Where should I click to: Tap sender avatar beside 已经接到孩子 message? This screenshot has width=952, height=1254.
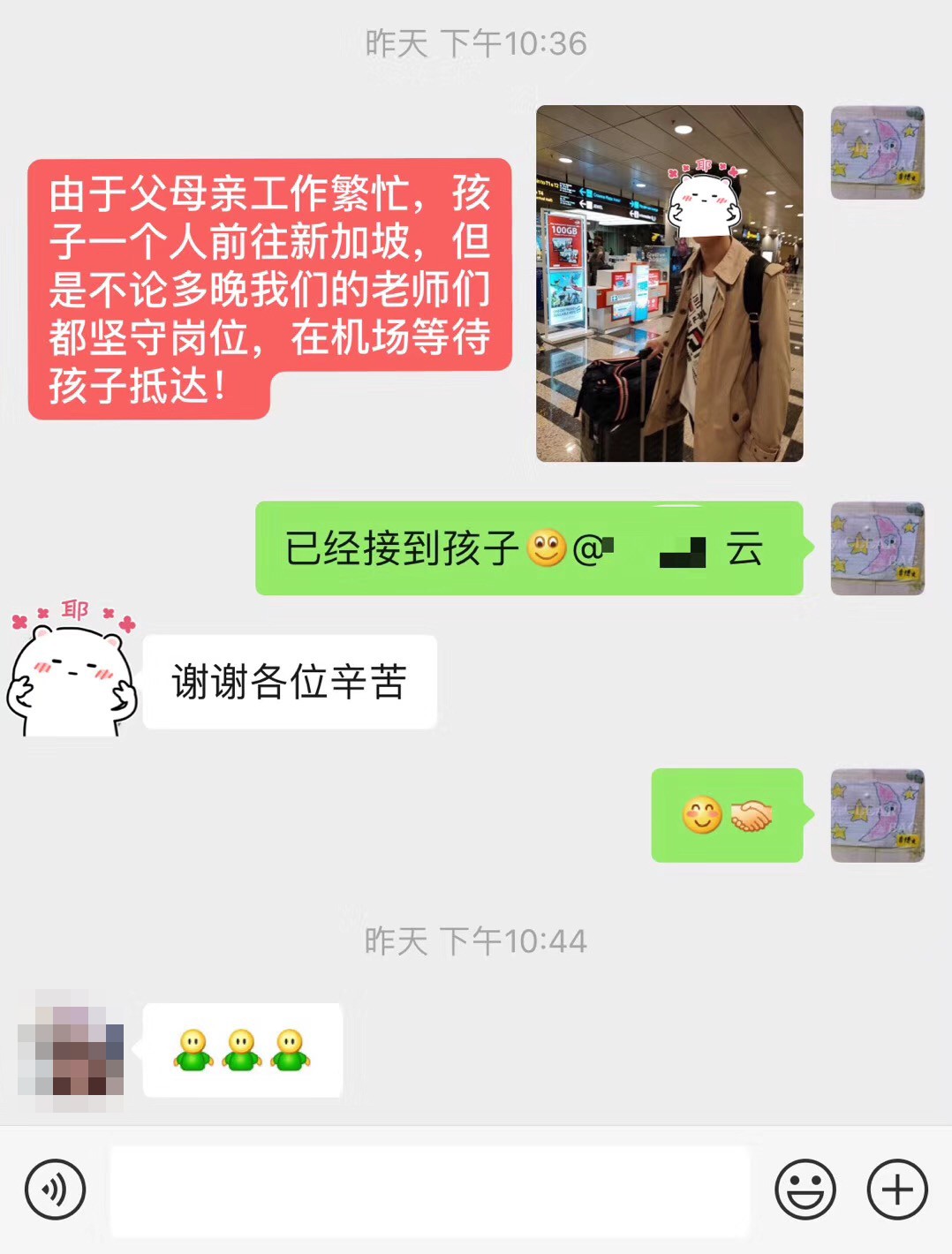coord(877,548)
